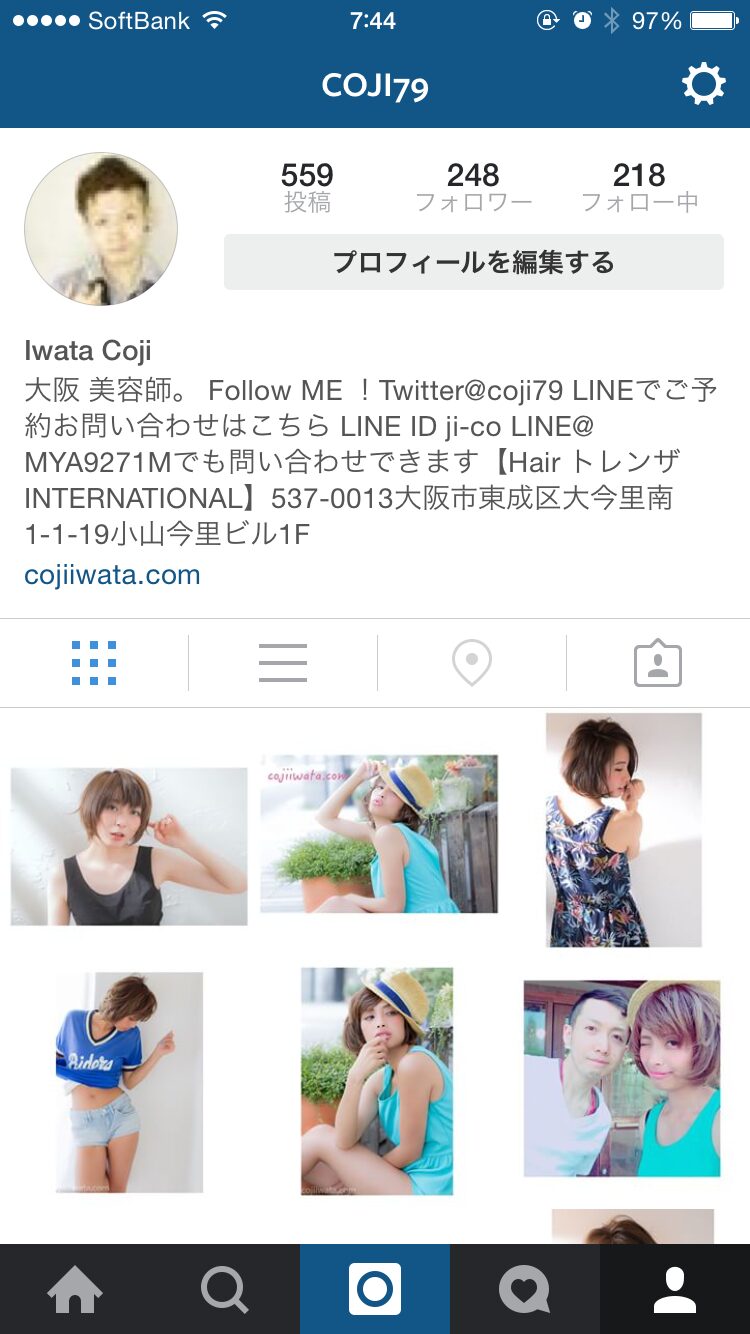Switch to the grid view tab
Viewport: 750px width, 1334px height.
point(94,663)
